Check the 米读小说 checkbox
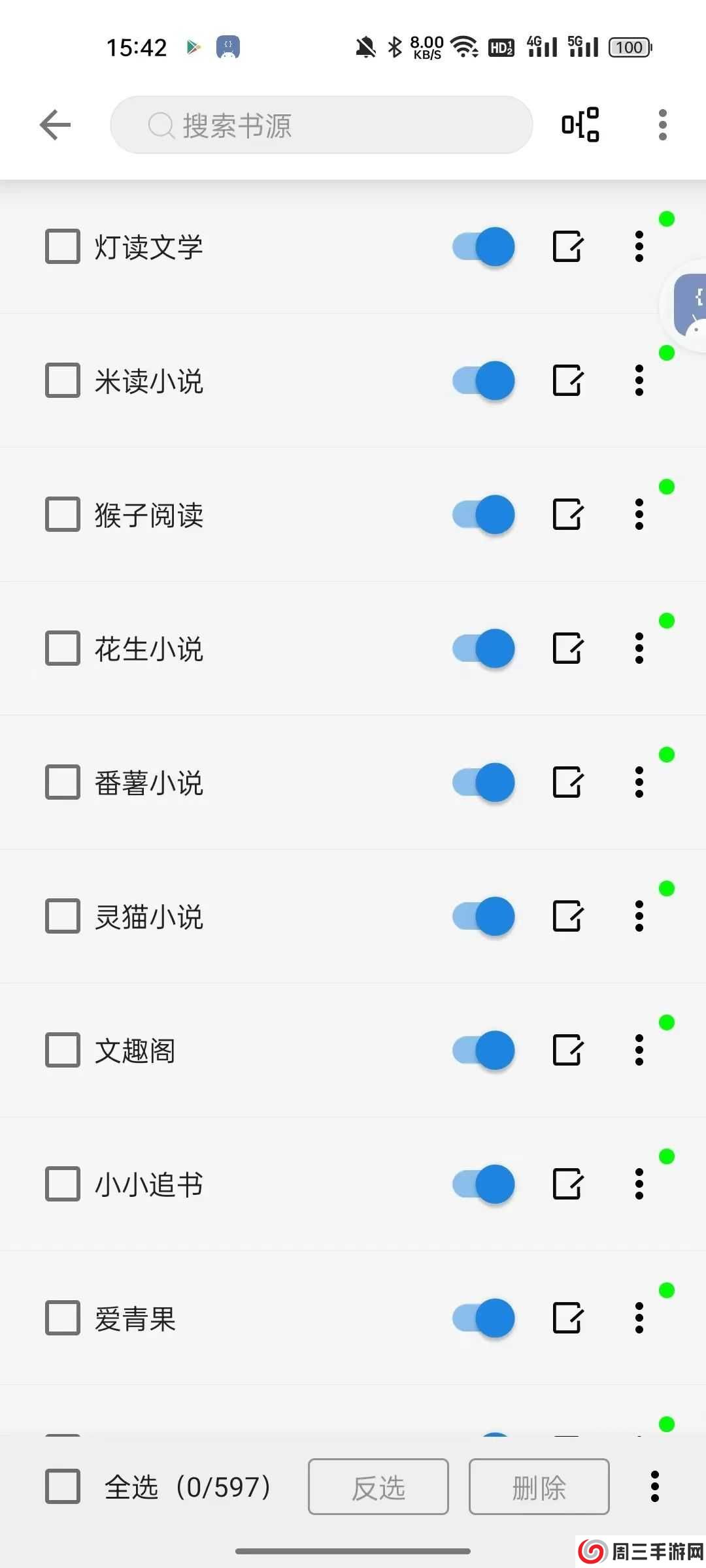The width and height of the screenshot is (706, 1568). pyautogui.click(x=61, y=381)
